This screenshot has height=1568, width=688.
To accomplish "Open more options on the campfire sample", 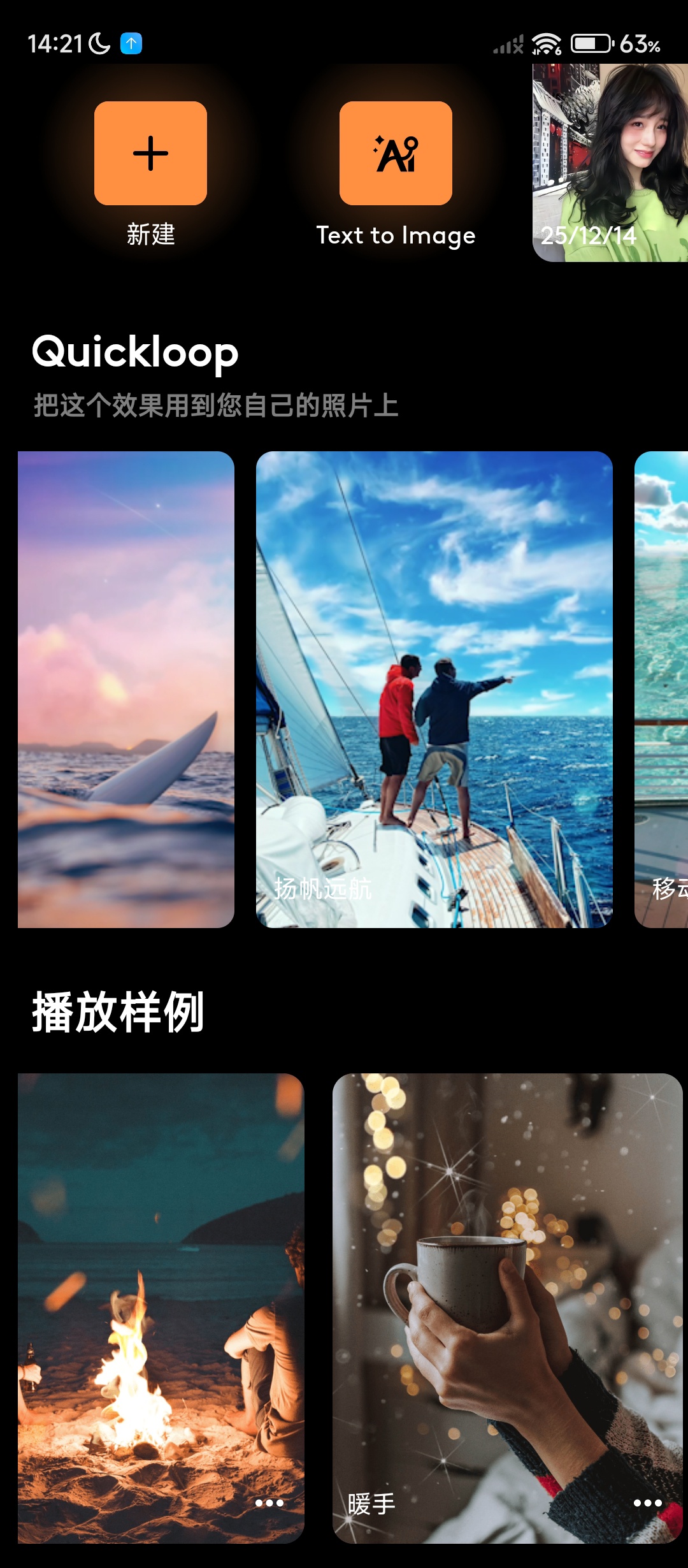I will tap(269, 1503).
